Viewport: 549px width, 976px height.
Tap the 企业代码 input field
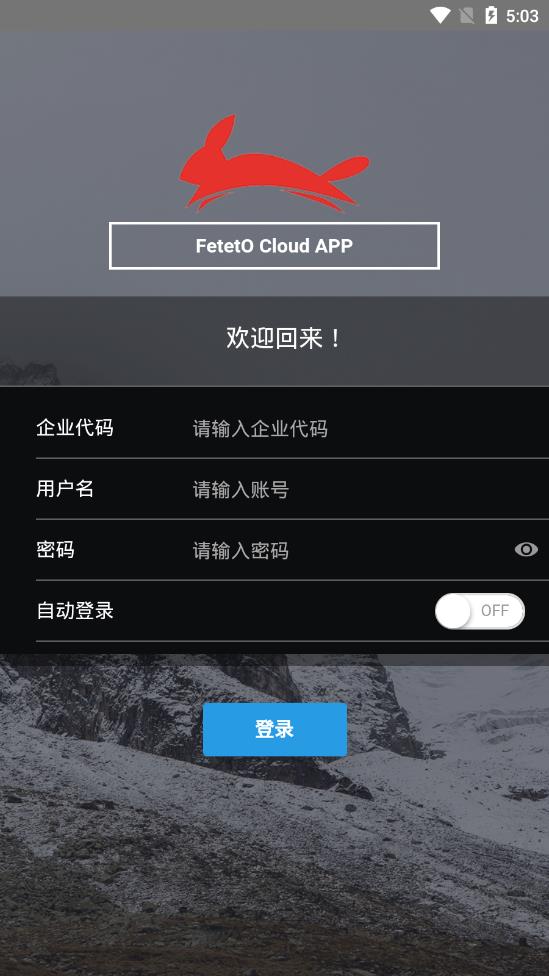click(x=367, y=428)
